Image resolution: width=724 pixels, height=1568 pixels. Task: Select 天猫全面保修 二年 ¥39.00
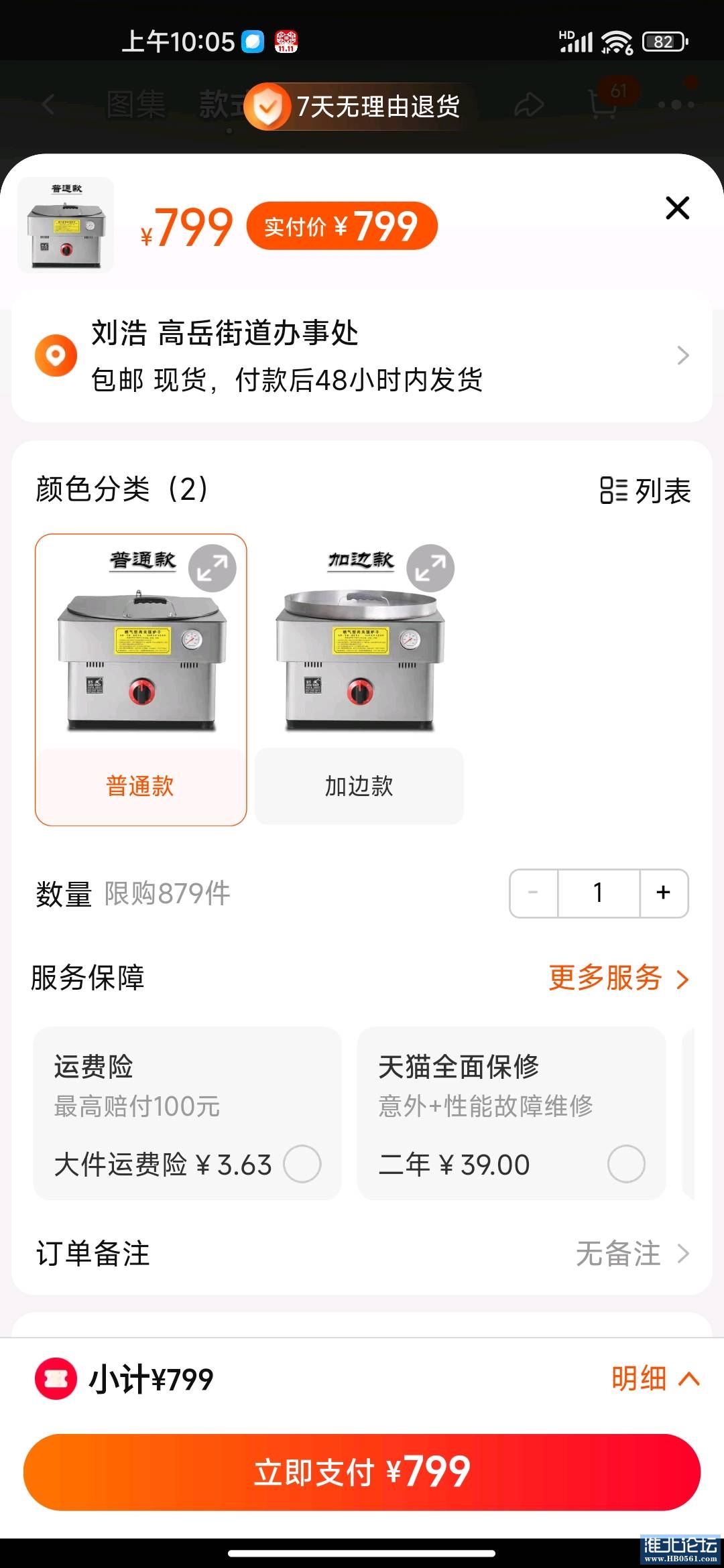tap(625, 1164)
